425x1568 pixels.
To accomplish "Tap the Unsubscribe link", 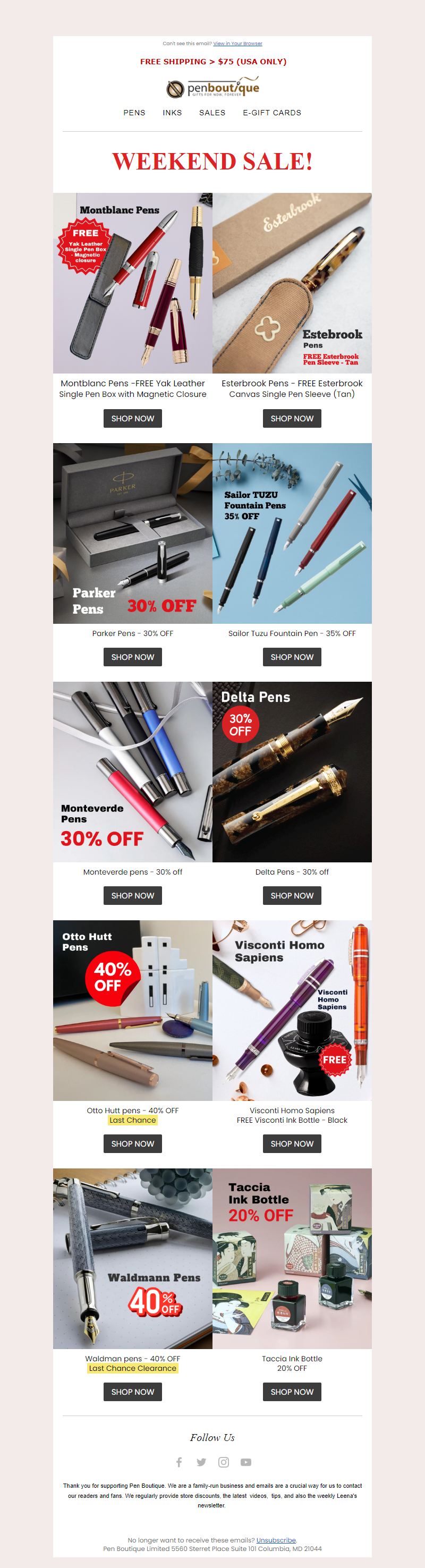I will [276, 1540].
